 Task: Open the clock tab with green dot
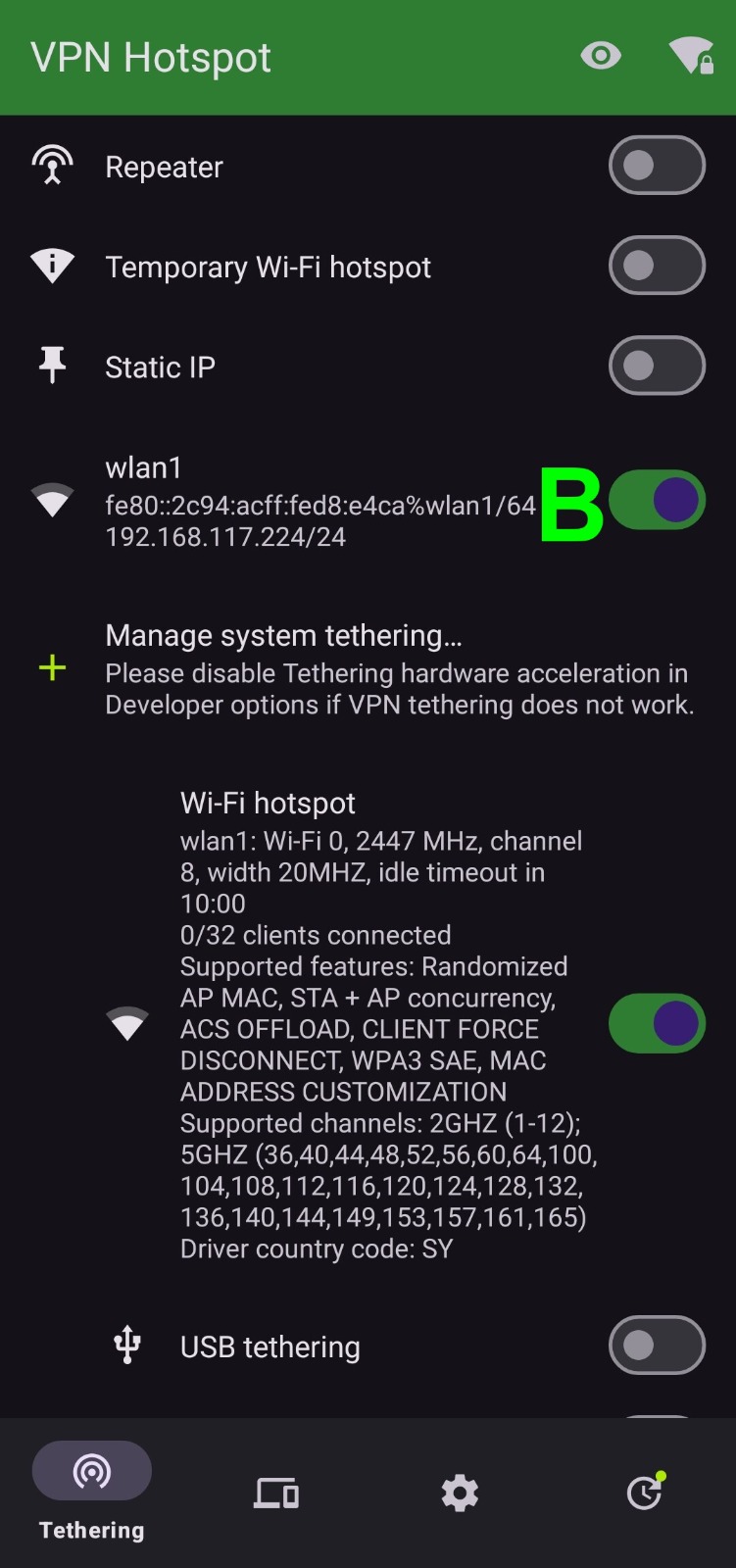(645, 1492)
